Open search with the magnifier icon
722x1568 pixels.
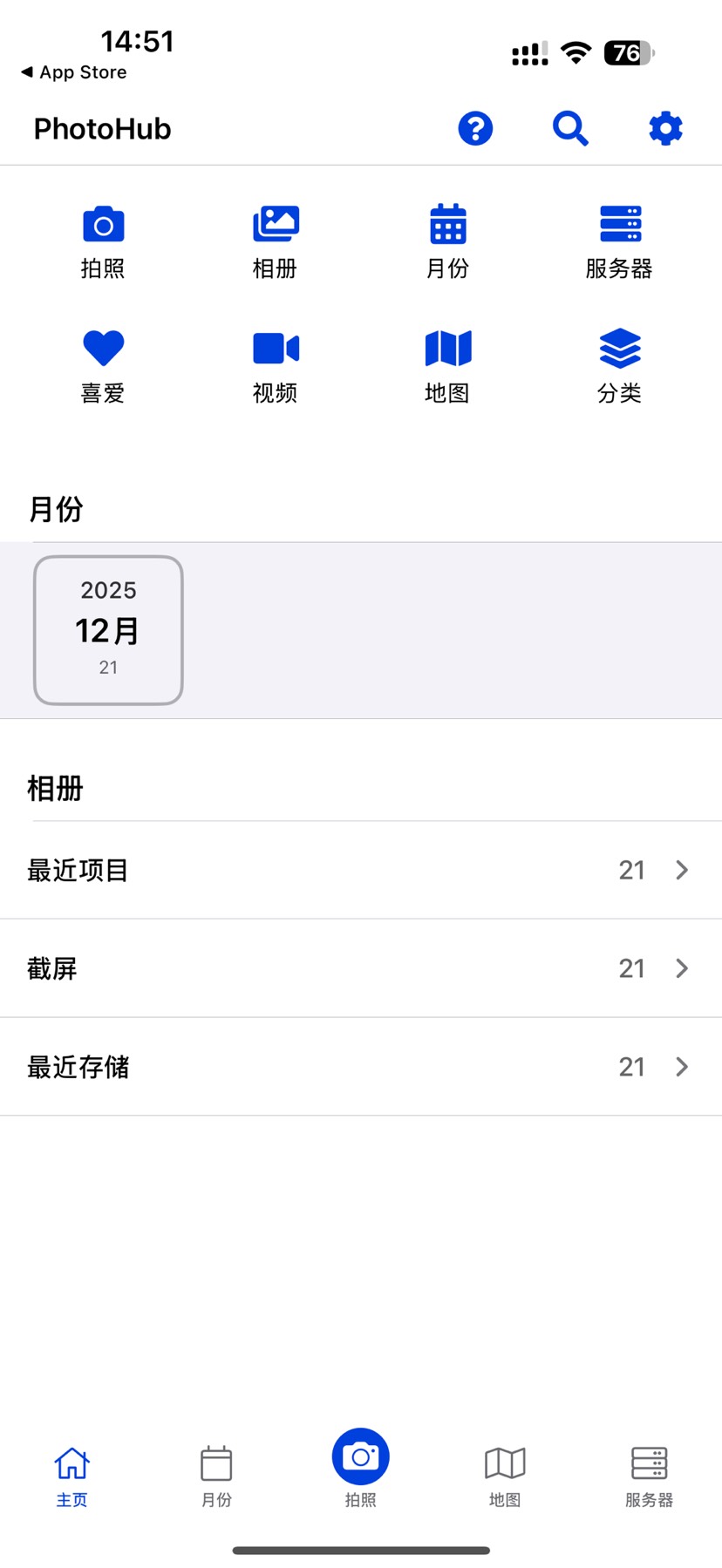tap(570, 128)
